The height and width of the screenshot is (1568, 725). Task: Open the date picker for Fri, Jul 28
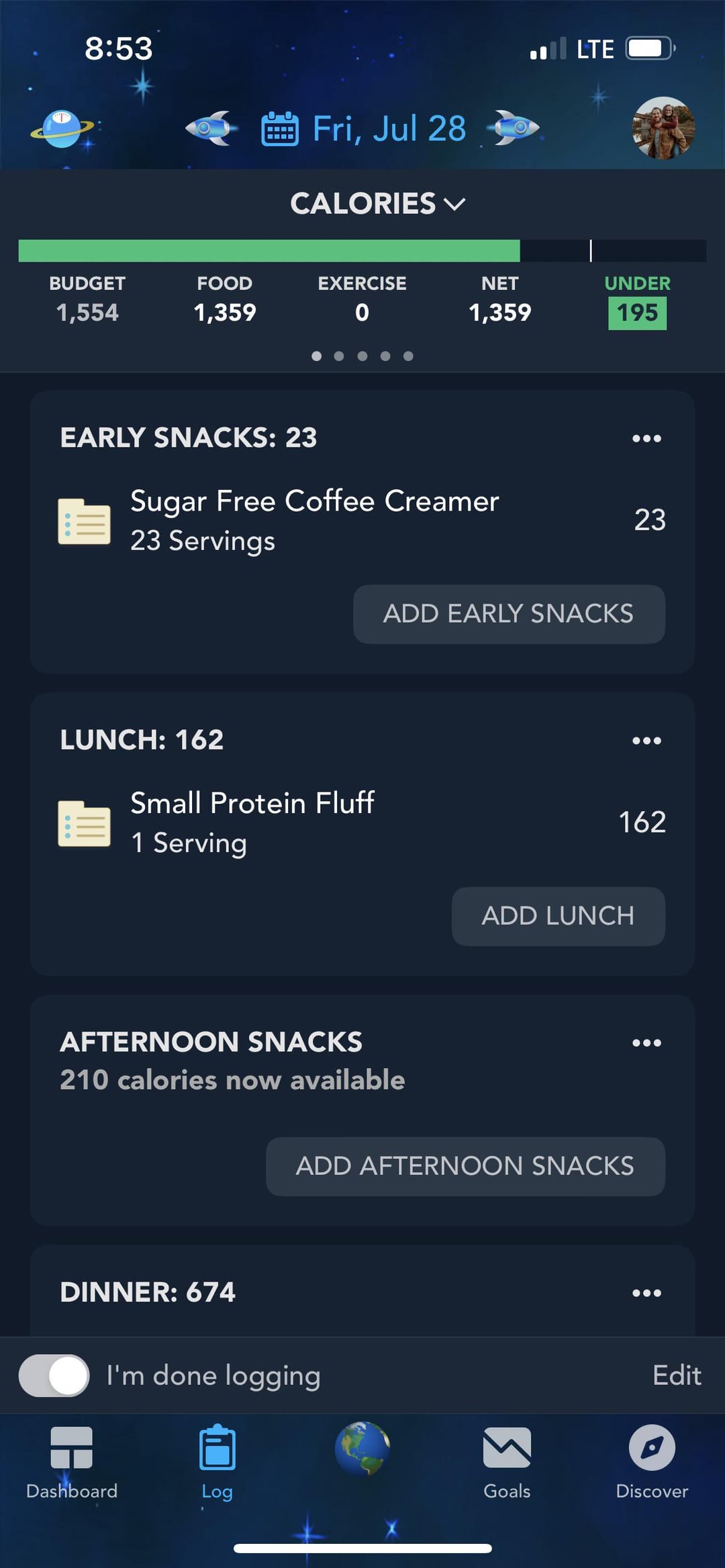pos(363,129)
